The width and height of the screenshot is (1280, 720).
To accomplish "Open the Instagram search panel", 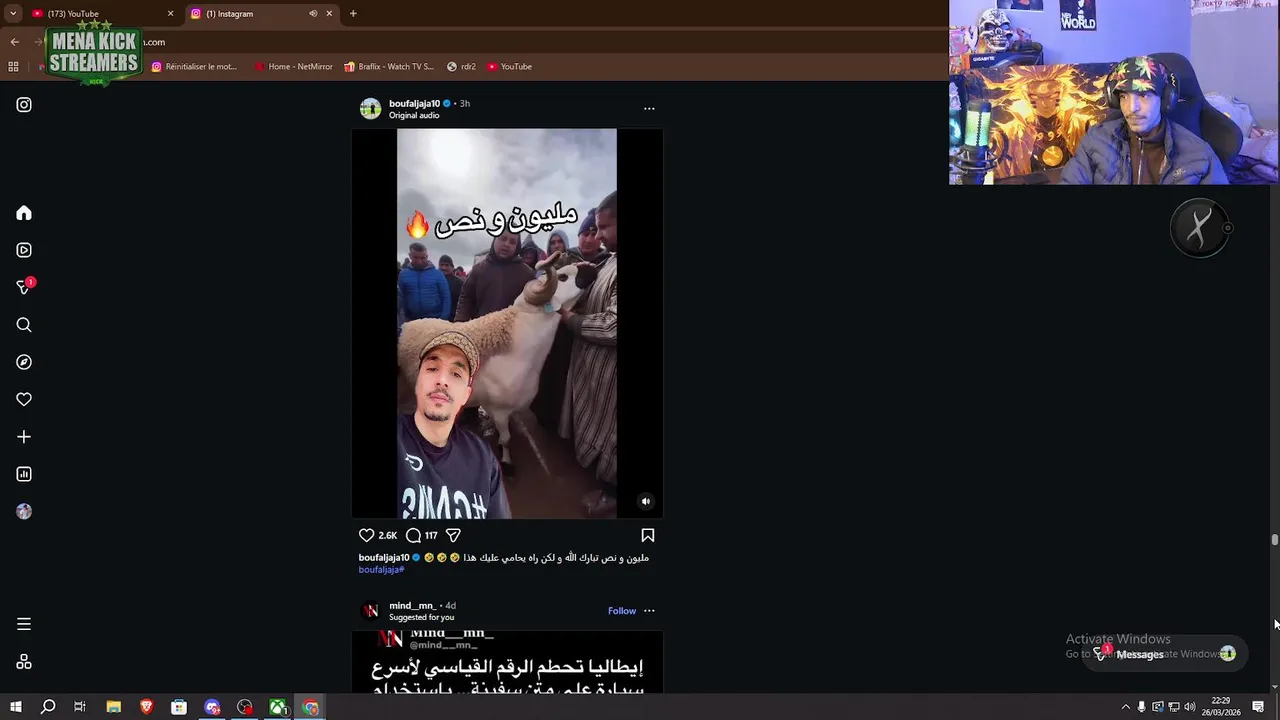I will point(24,325).
